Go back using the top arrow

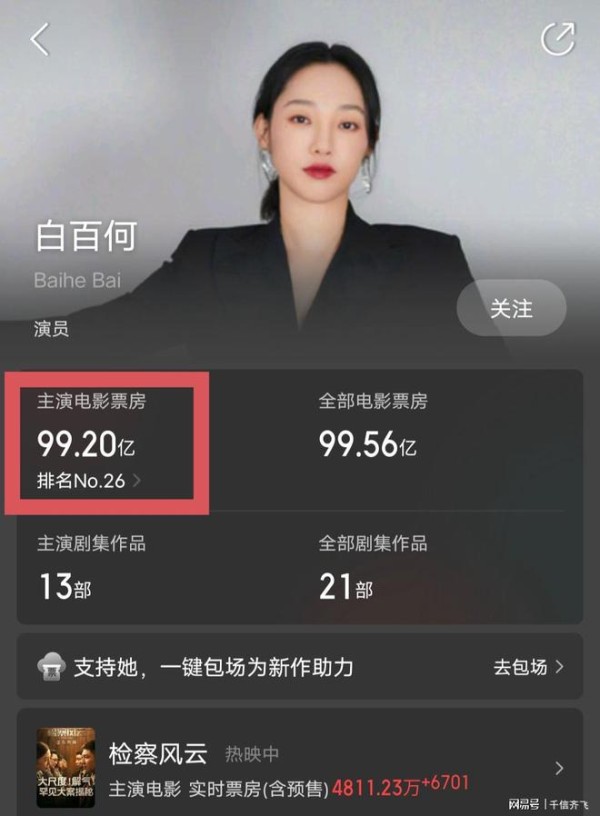coord(40,40)
